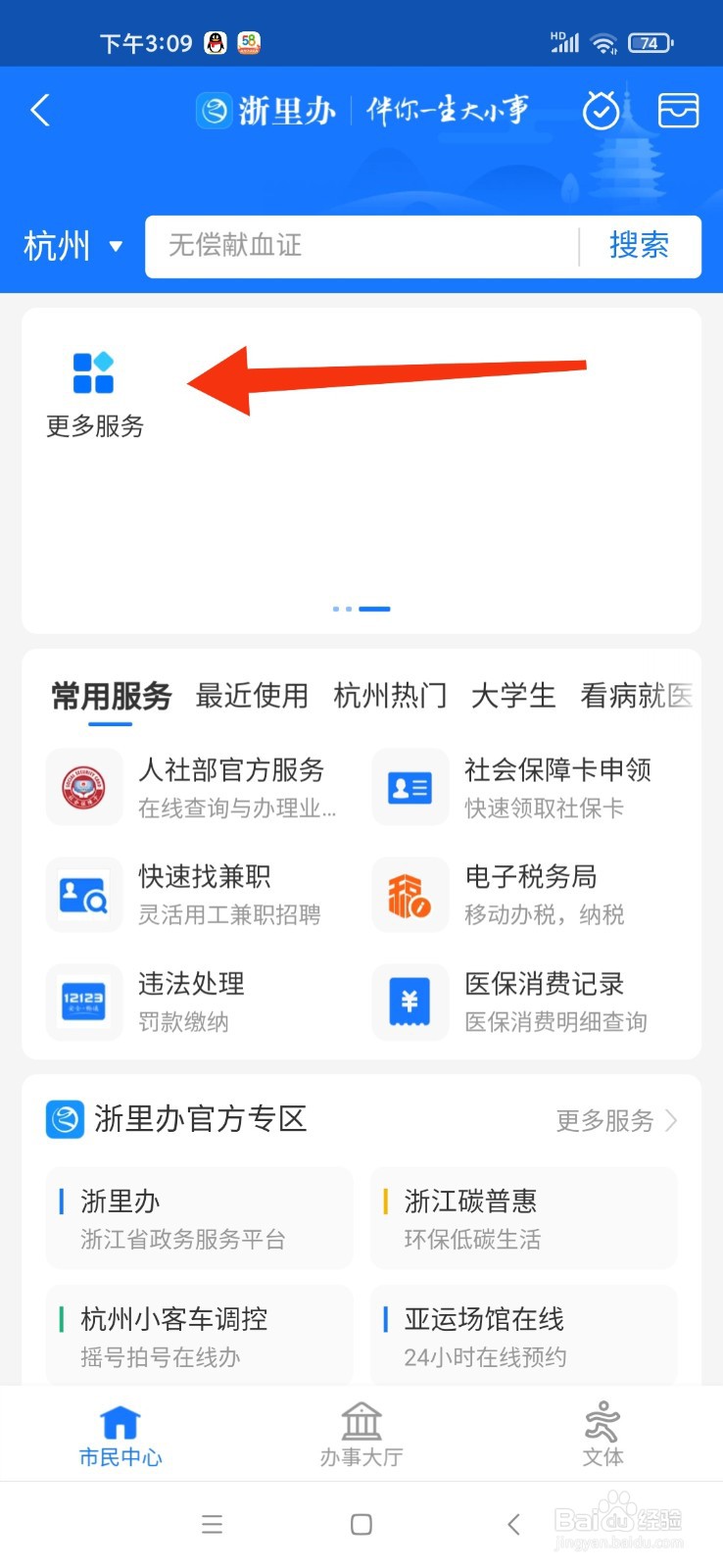
Task: Tap the 搜索 button
Action: click(639, 246)
